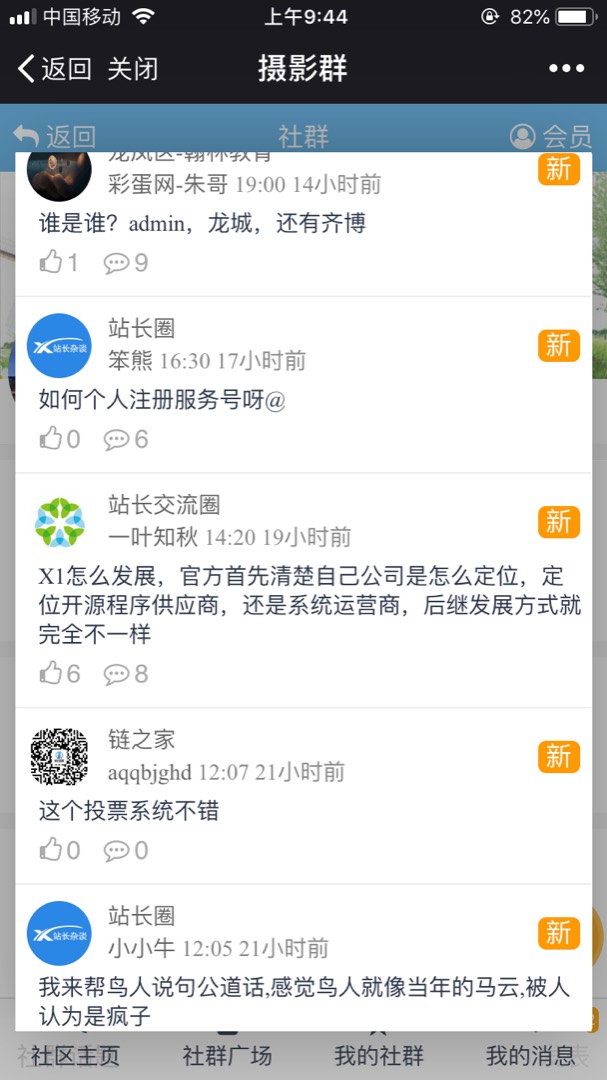The image size is (607, 1080).
Task: Open the 我的消息 tab
Action: [531, 1055]
